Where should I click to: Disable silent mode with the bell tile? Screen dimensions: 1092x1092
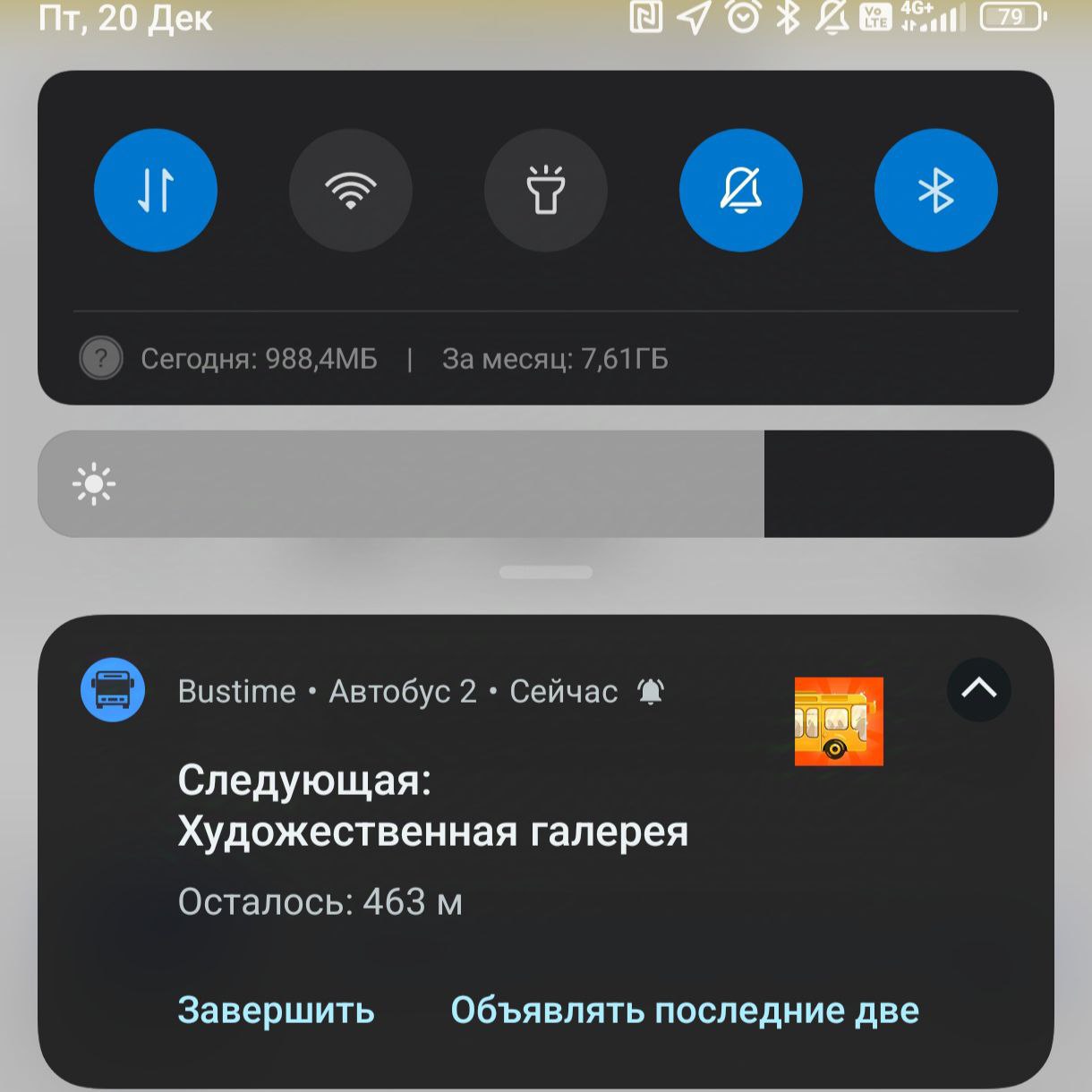[x=740, y=191]
